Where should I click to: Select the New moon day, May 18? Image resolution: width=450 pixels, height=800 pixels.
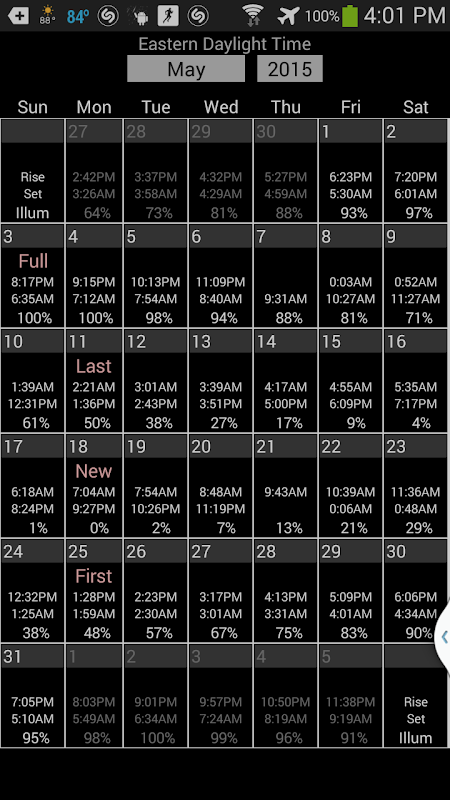pyautogui.click(x=94, y=486)
